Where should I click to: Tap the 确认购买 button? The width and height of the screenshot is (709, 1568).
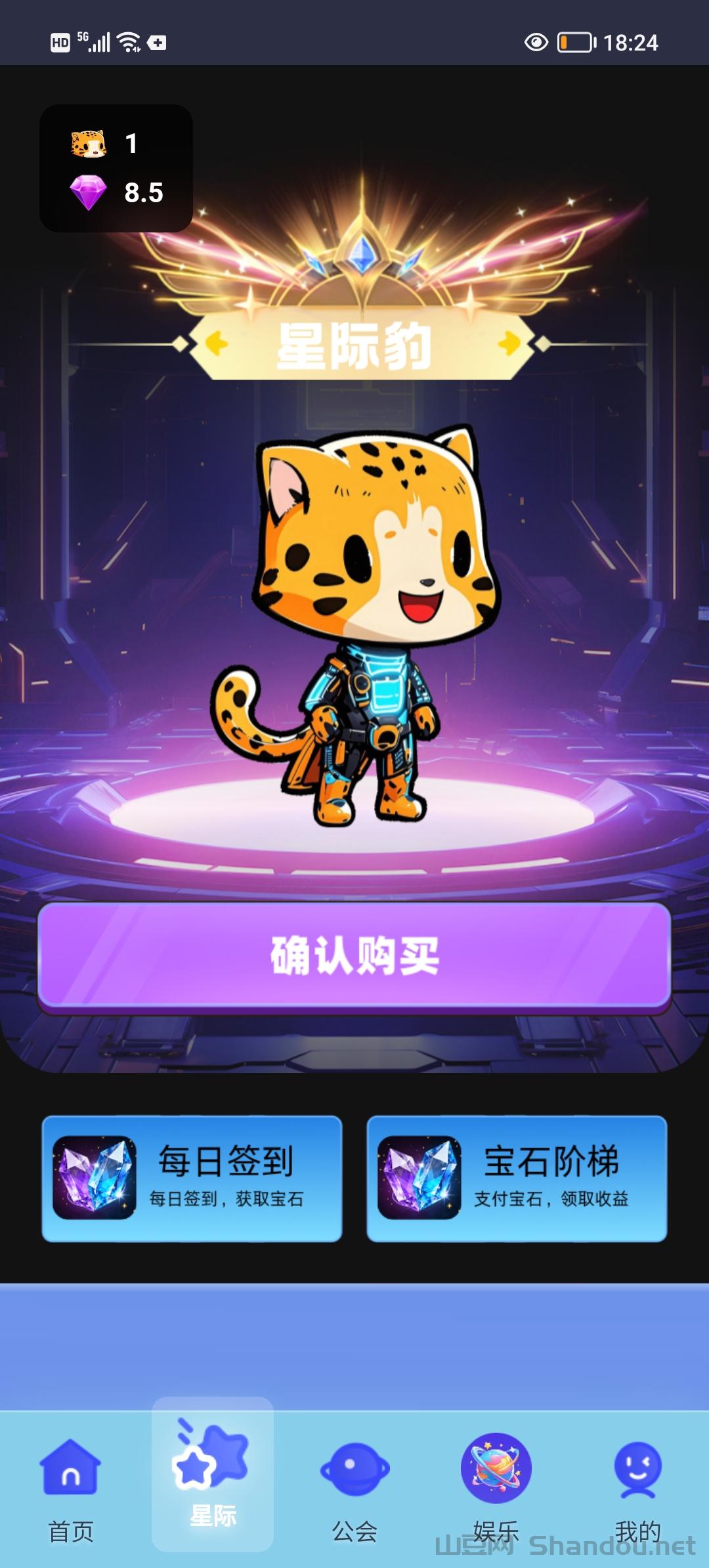click(354, 955)
